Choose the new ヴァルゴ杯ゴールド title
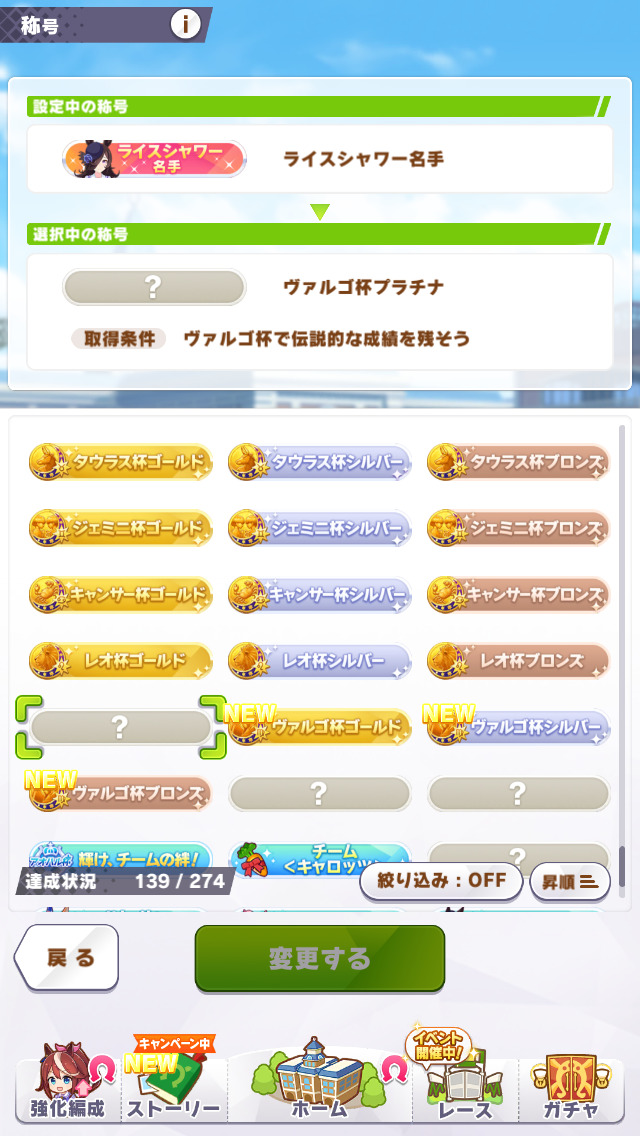The image size is (640, 1136). coord(320,727)
